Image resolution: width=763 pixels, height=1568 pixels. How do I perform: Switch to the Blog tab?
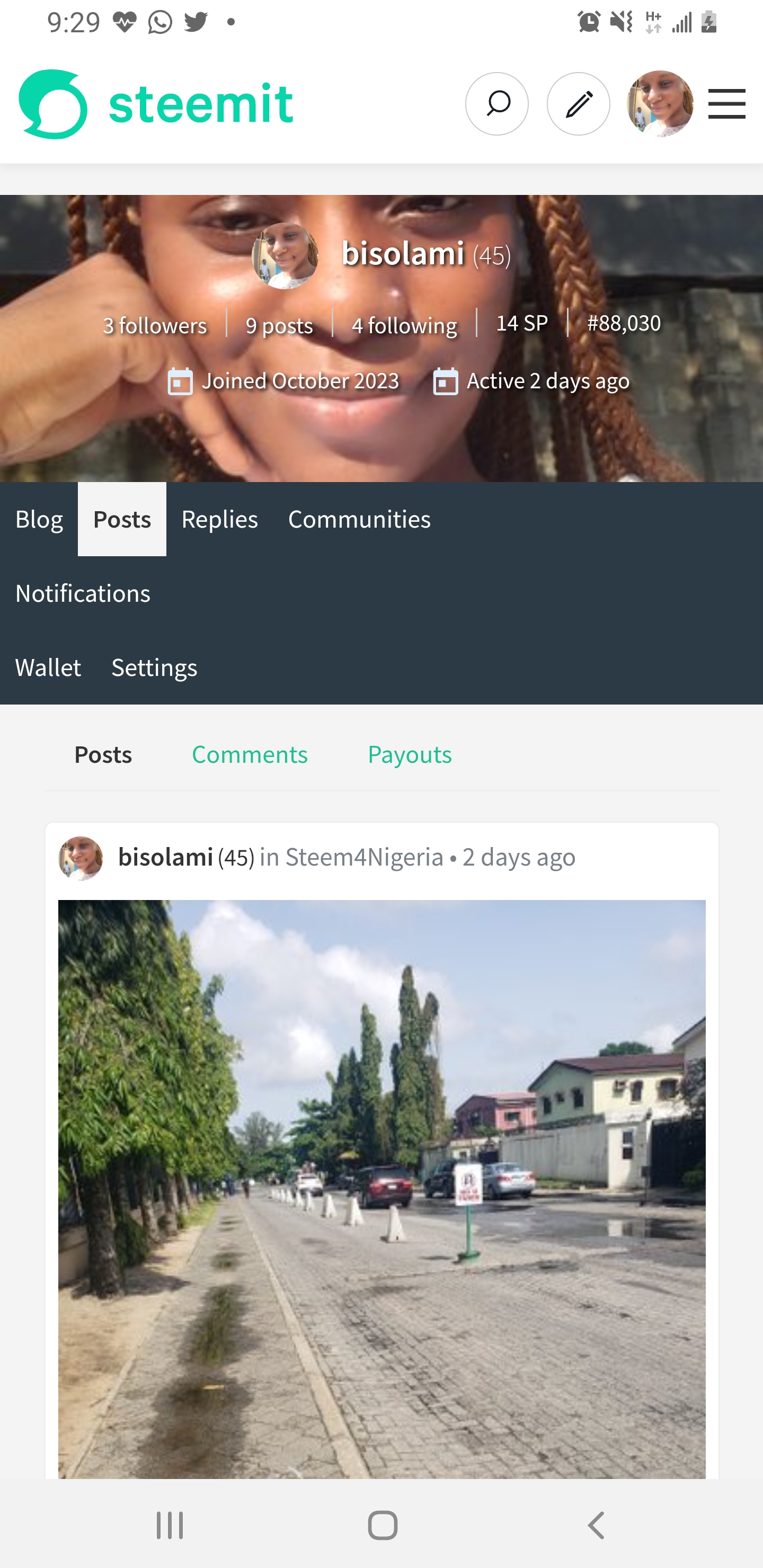tap(39, 519)
